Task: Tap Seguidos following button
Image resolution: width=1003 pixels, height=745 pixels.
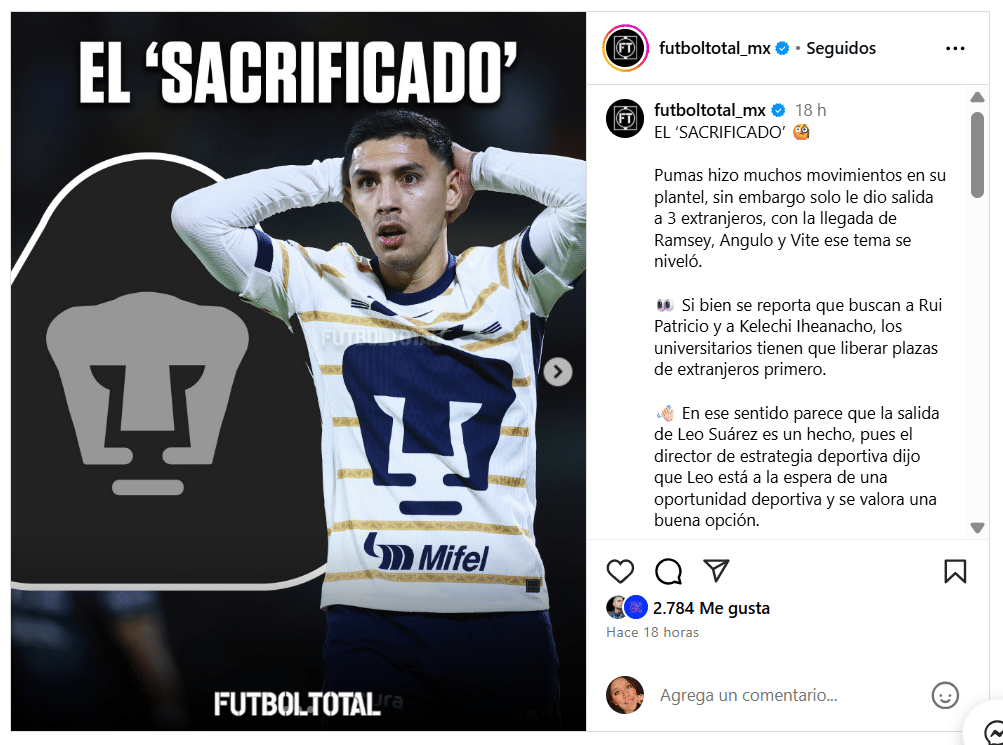Action: point(841,48)
